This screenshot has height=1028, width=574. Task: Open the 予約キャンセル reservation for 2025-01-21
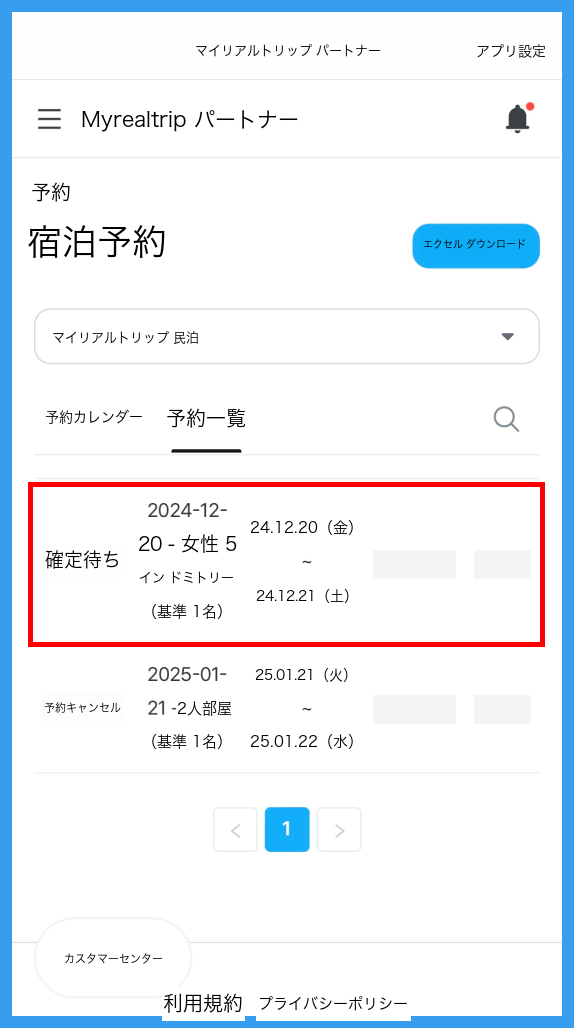pos(287,708)
